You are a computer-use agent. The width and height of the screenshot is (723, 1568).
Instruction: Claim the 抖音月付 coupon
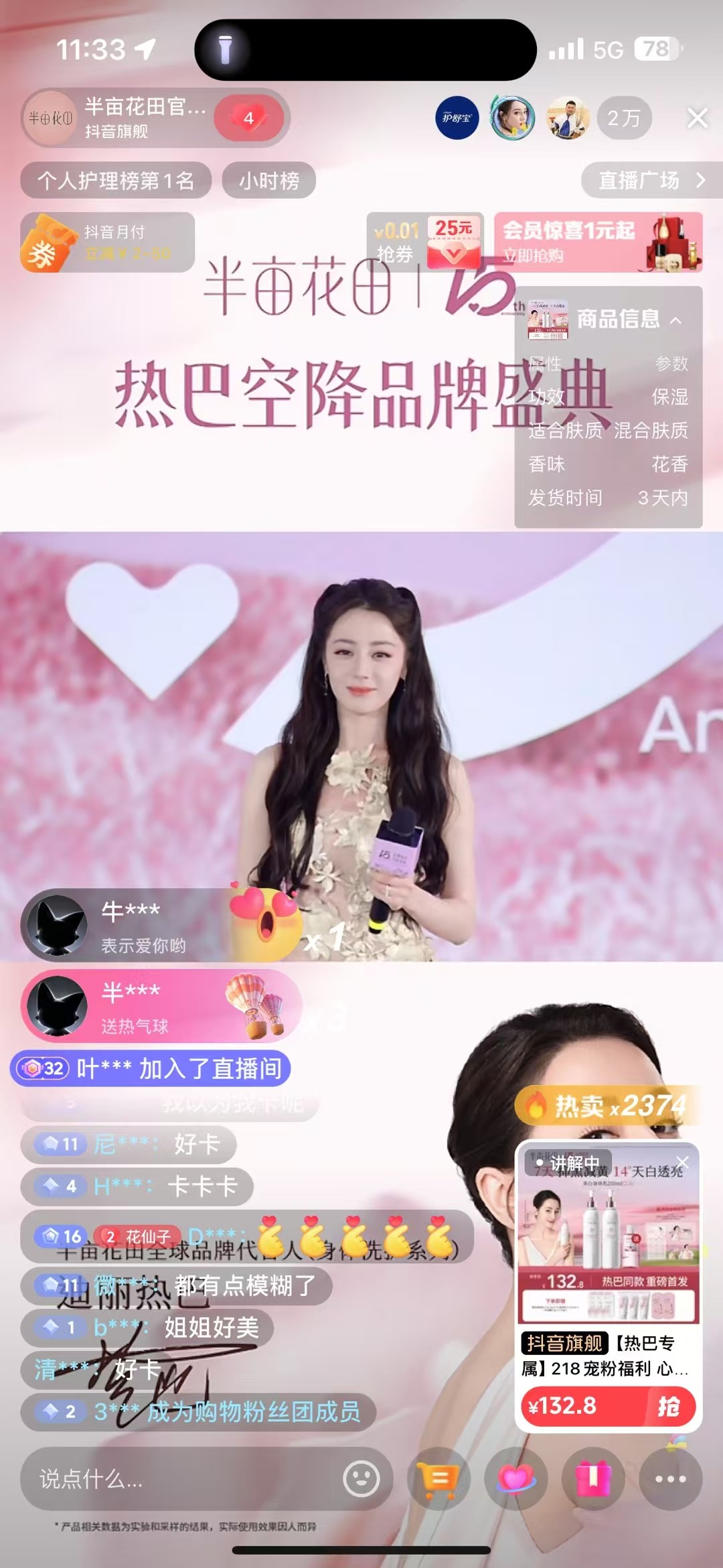(107, 242)
